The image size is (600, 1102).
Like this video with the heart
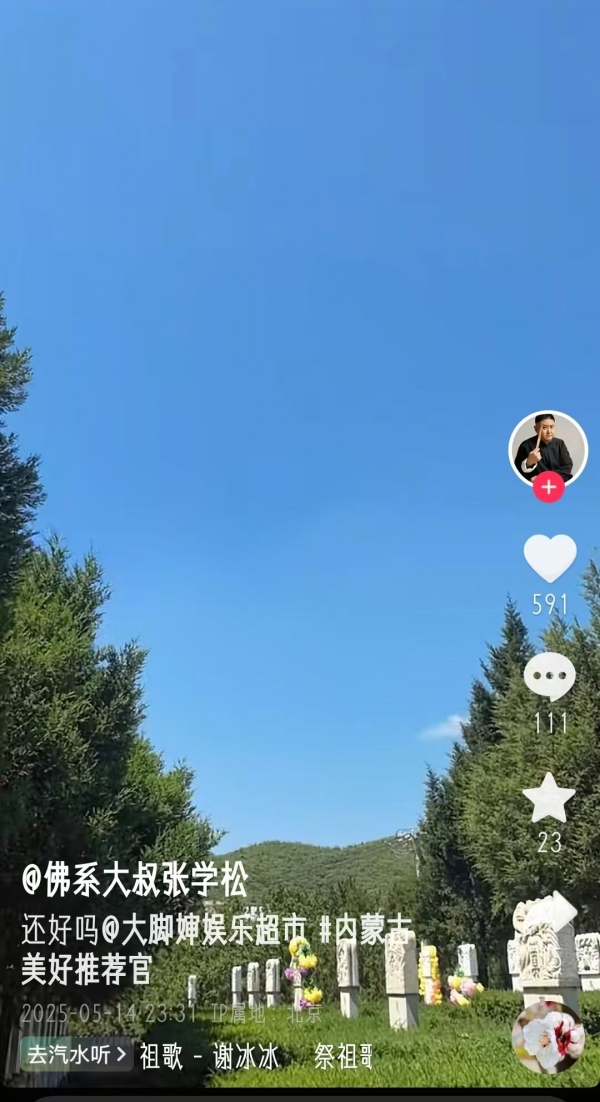(x=550, y=558)
